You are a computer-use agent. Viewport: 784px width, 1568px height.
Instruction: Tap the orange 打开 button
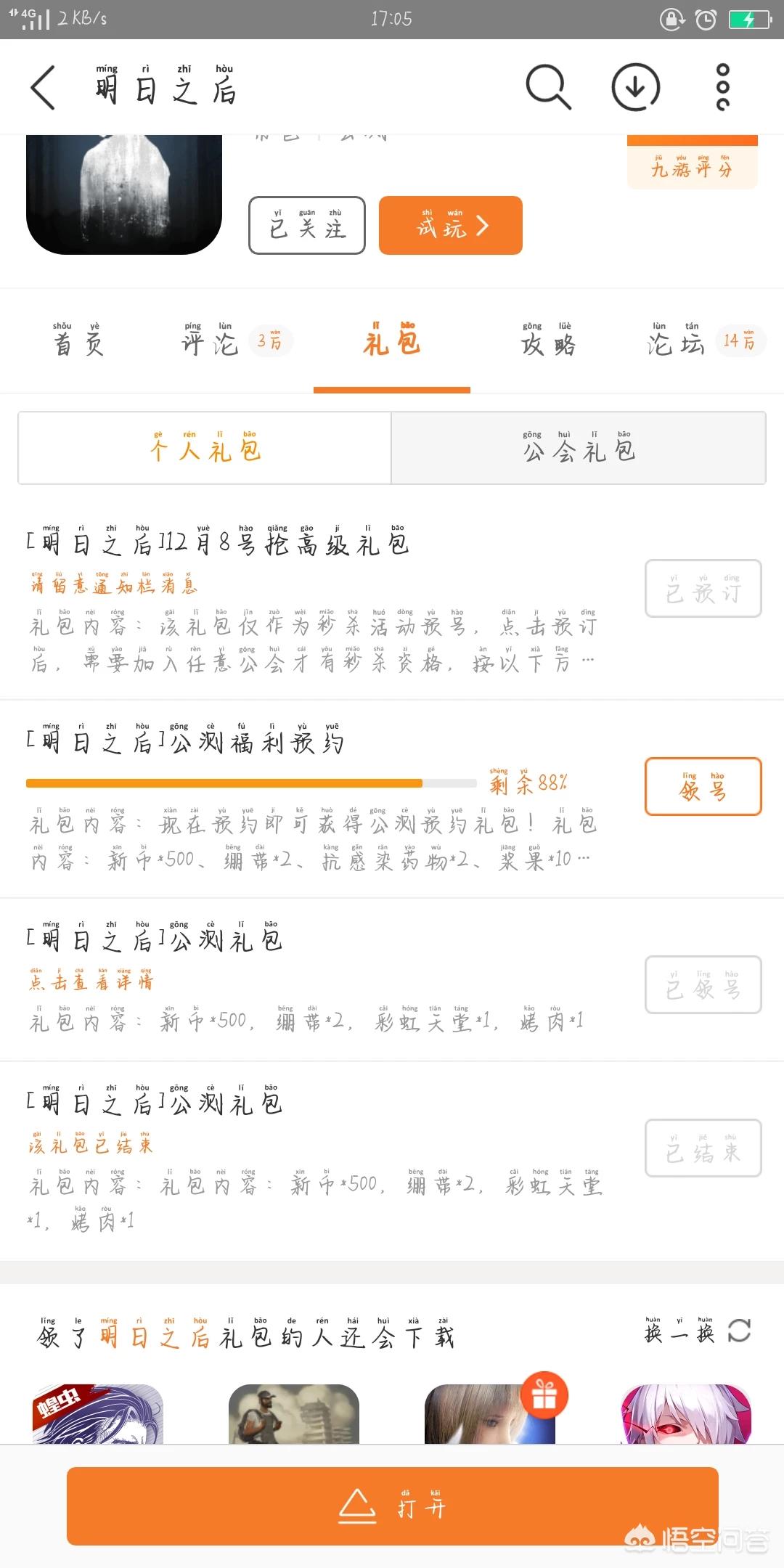[392, 1506]
